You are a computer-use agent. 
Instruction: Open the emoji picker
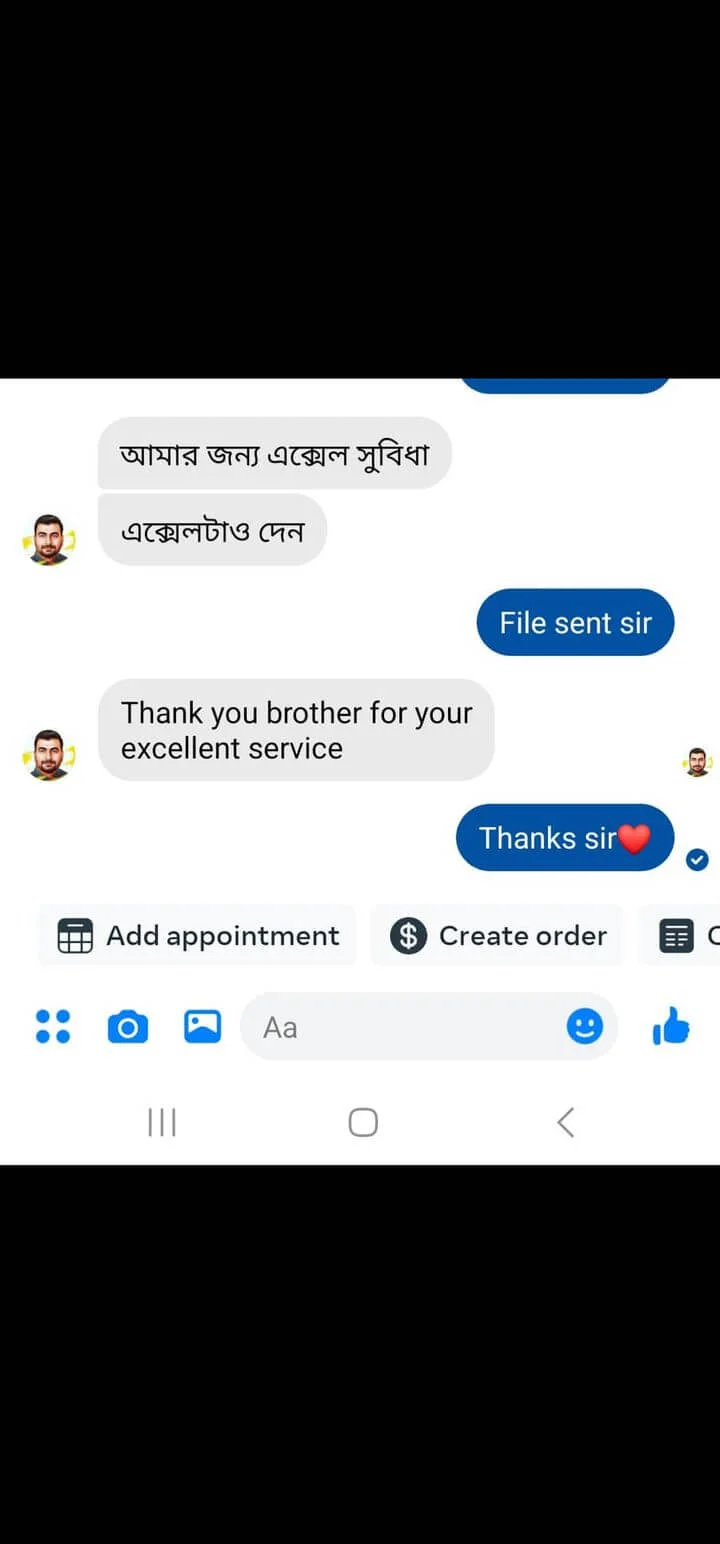585,1026
